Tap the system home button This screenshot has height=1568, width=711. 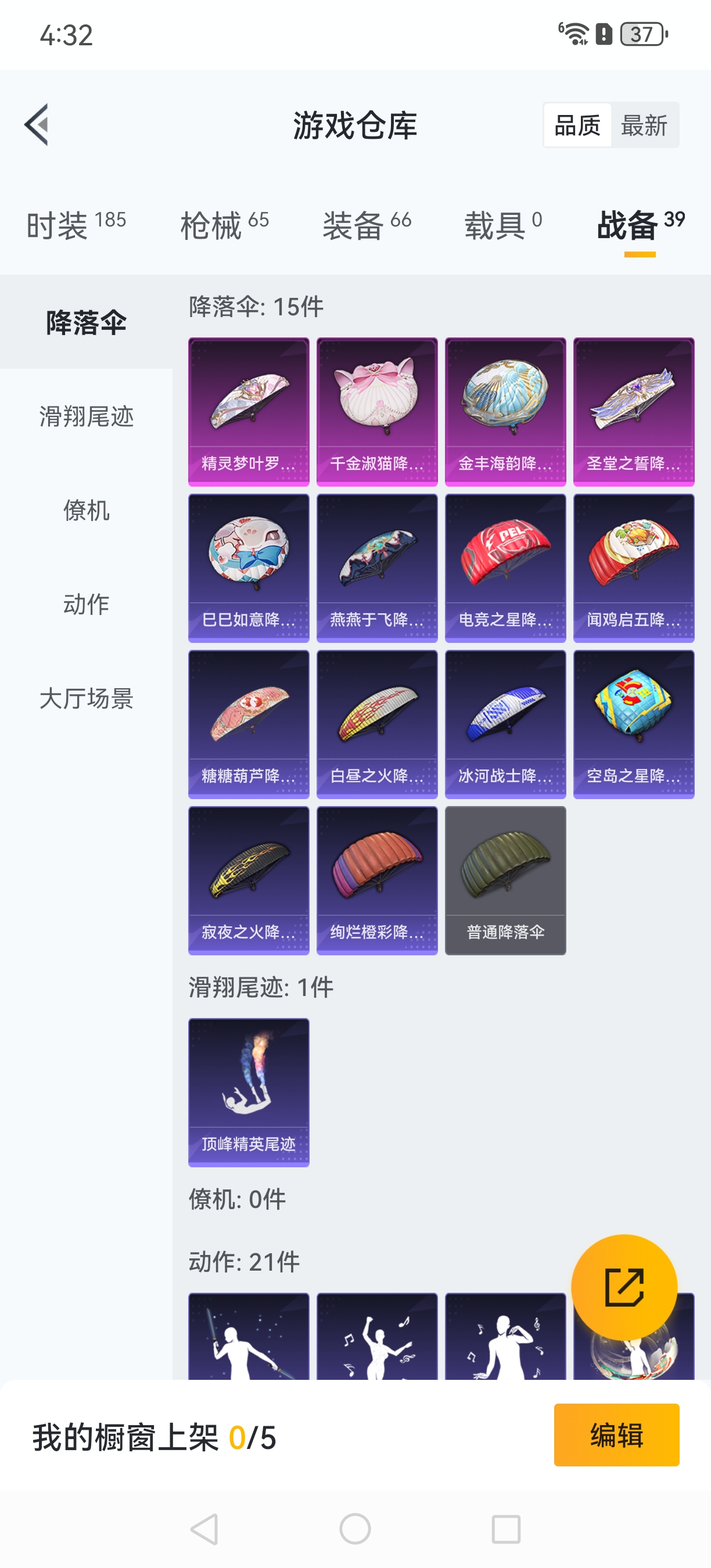tap(355, 1529)
